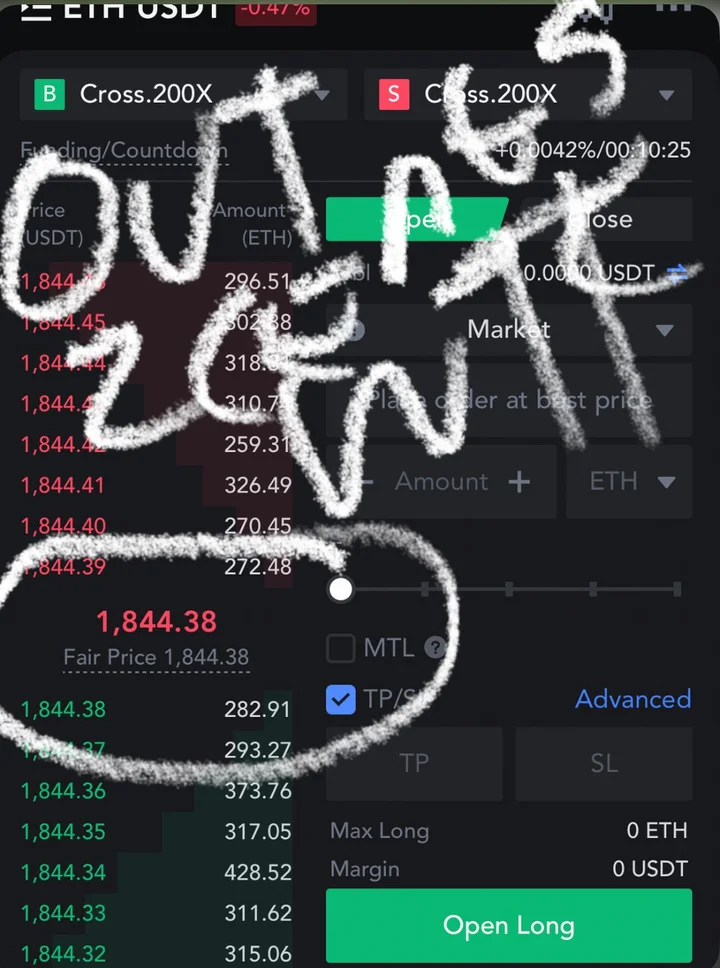Uncheck the TP/SL checkbox
720x968 pixels.
coord(341,699)
